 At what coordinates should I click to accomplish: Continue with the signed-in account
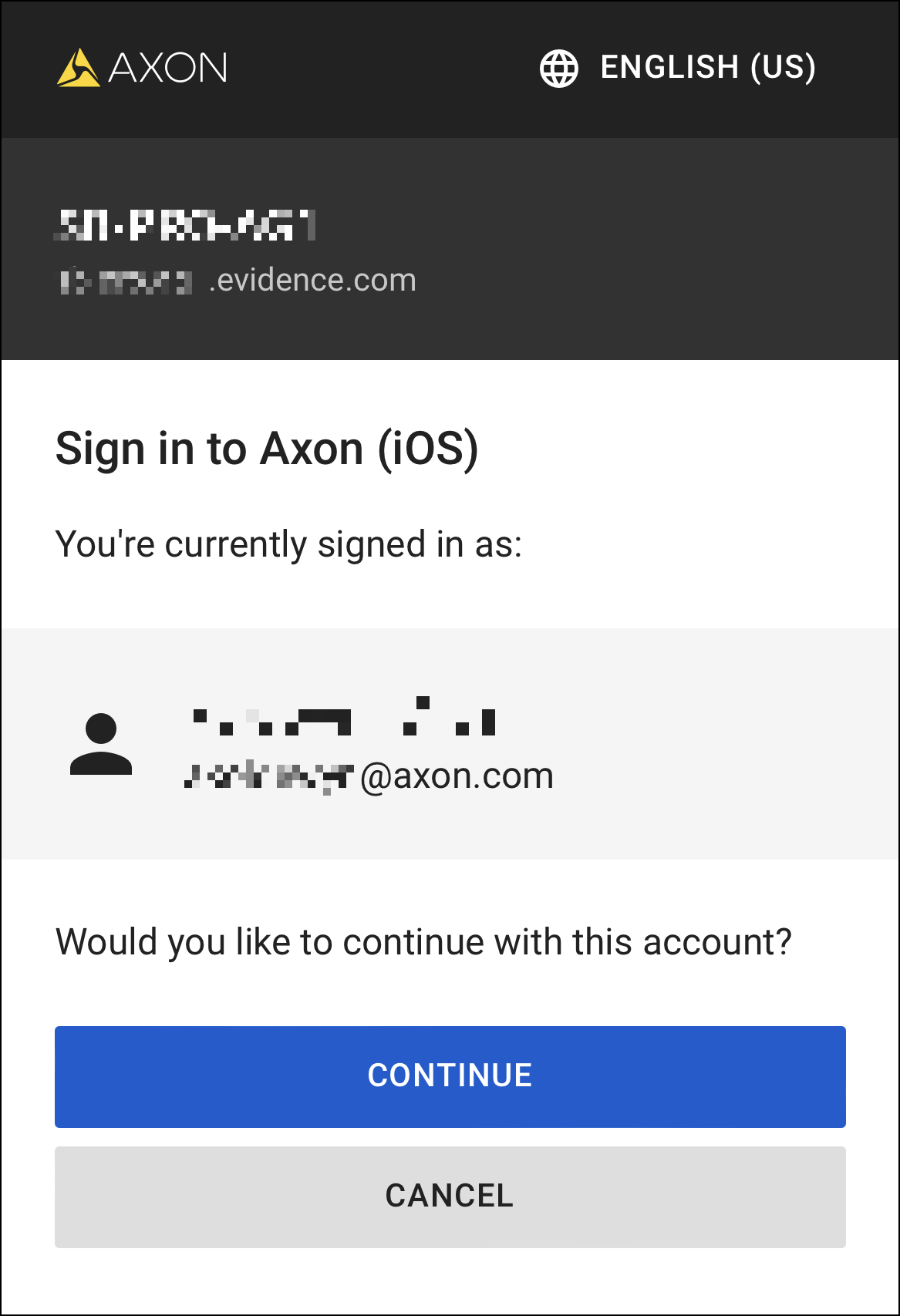click(x=450, y=1076)
